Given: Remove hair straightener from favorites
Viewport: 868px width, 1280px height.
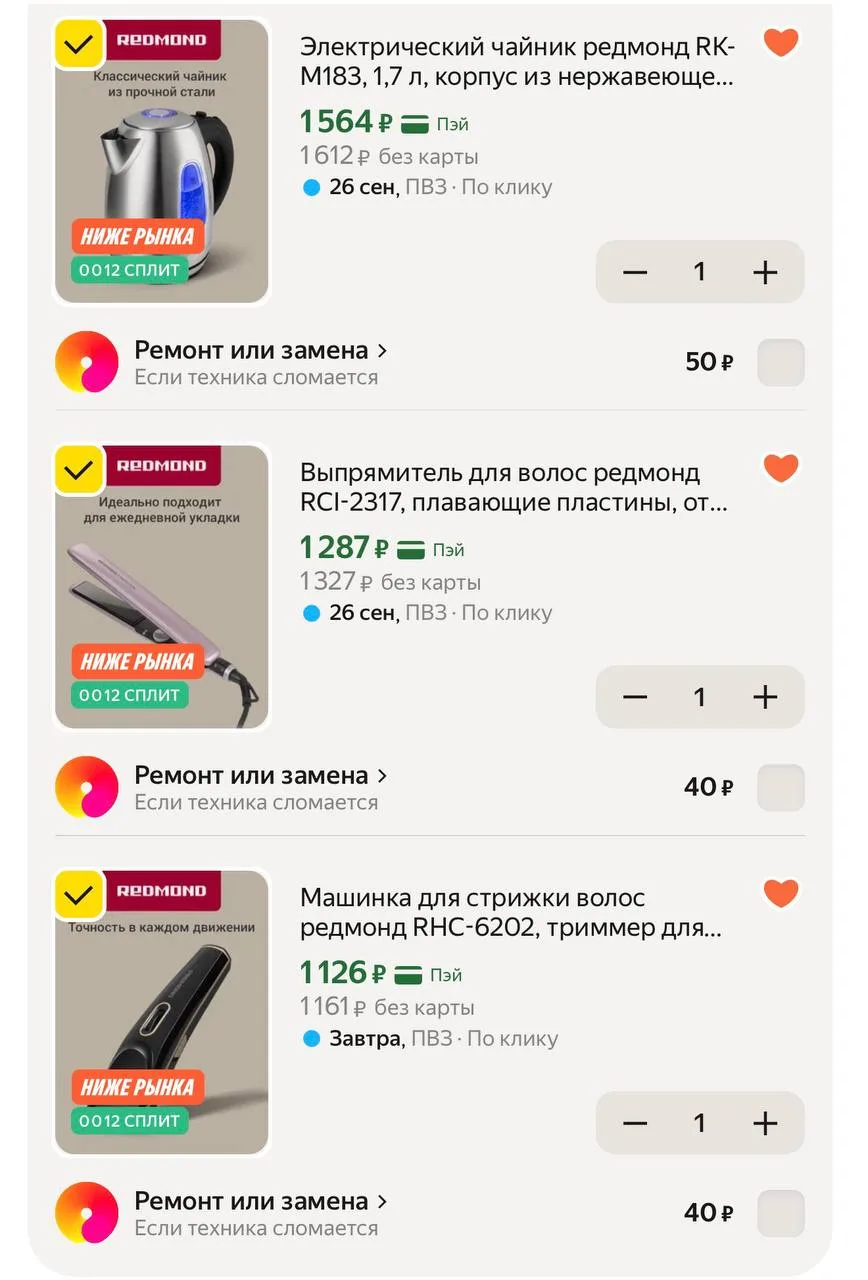Looking at the screenshot, I should point(781,468).
